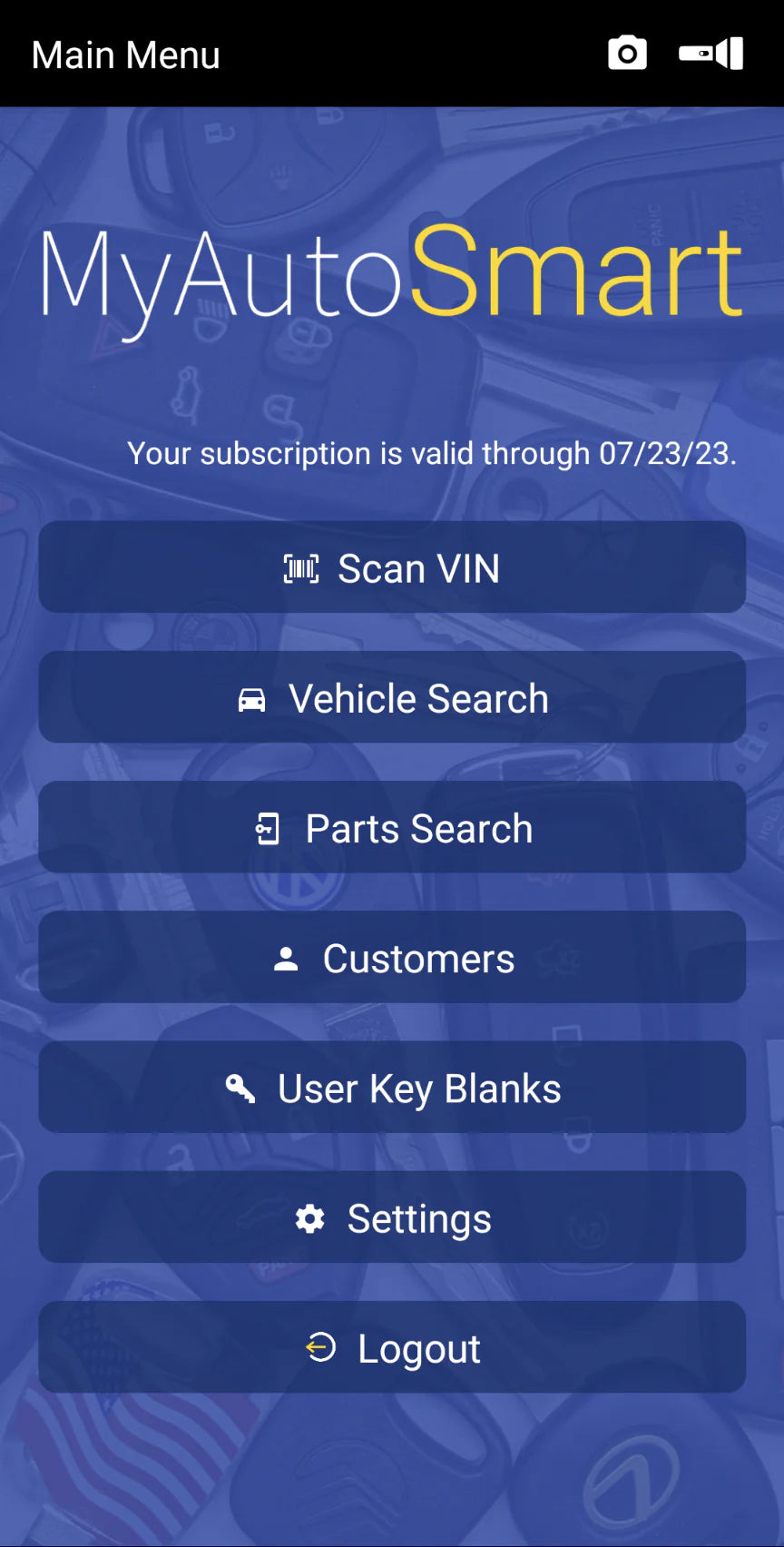
Task: Open the Customers list
Action: [392, 957]
